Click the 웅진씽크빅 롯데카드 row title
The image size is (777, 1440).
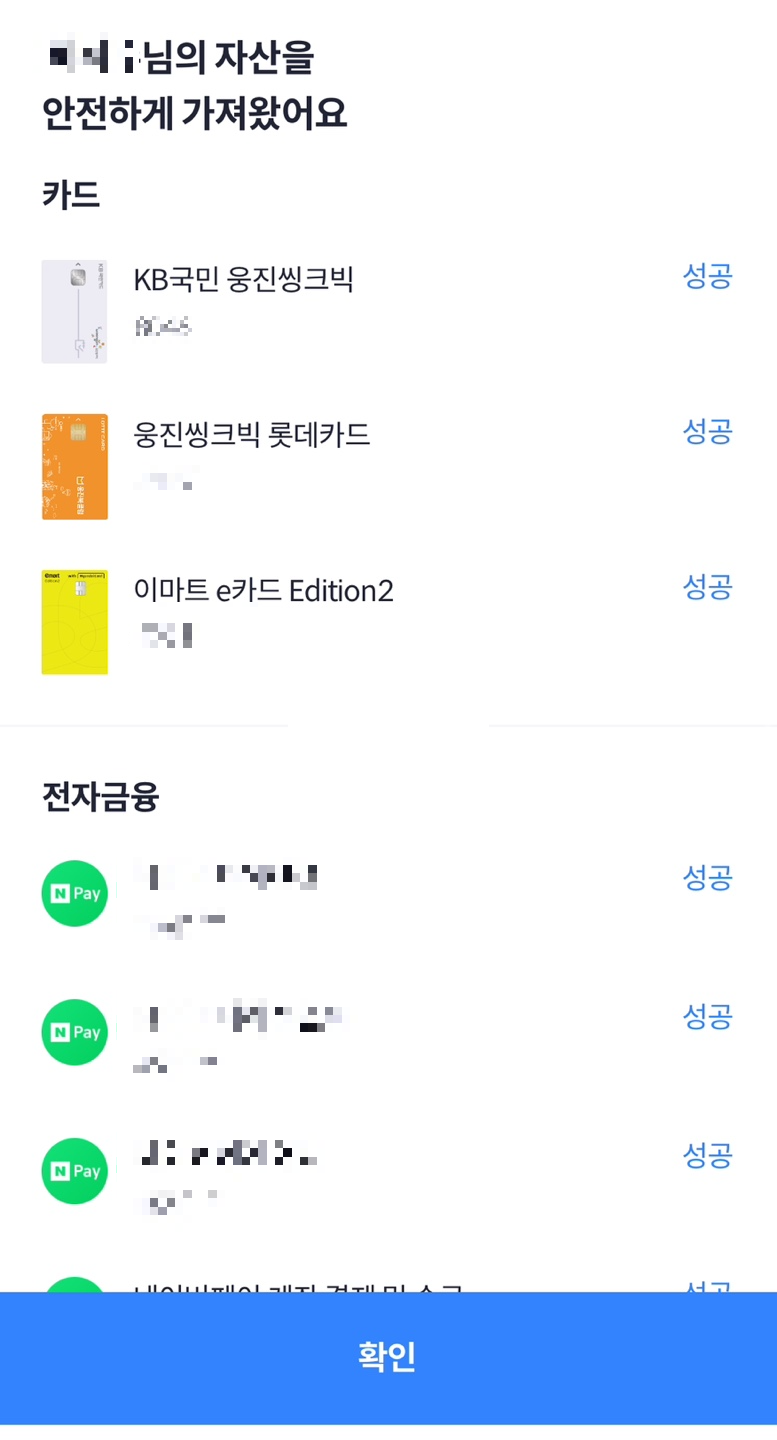252,437
